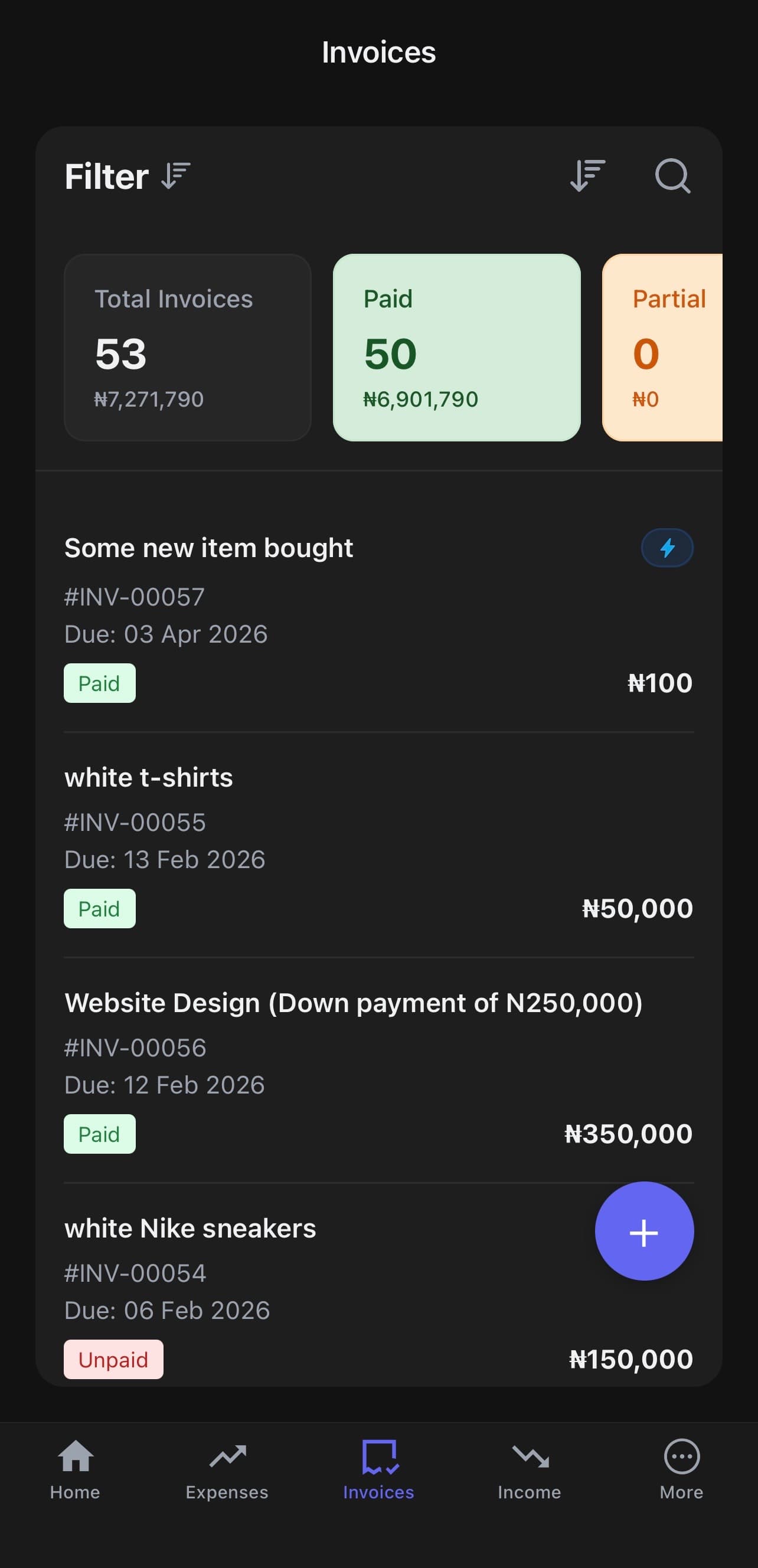Tap the lightning icon on 'Some new item bought'
This screenshot has height=1568, width=758.
pyautogui.click(x=666, y=547)
